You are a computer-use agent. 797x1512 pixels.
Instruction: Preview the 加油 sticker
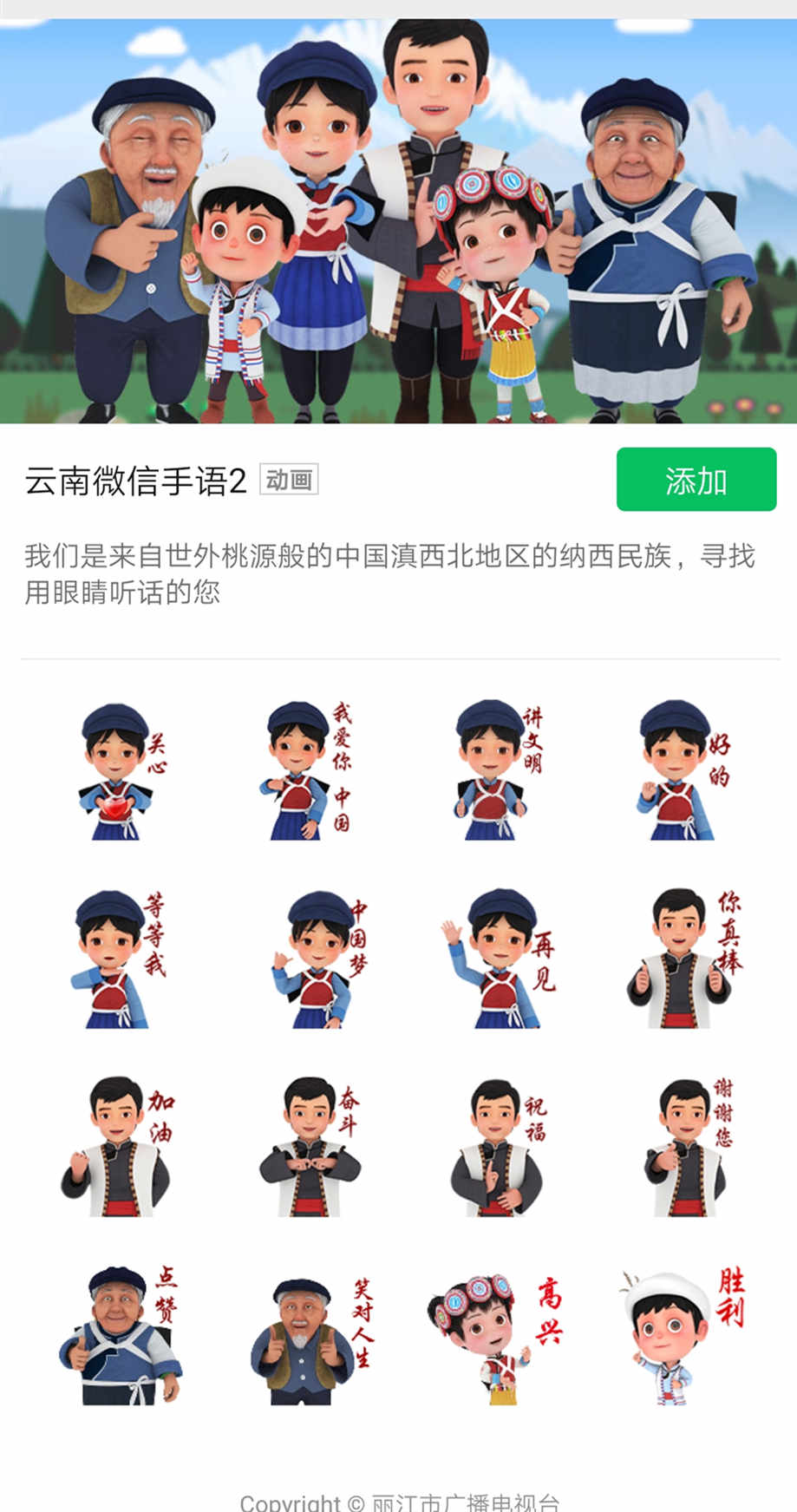point(120,1147)
